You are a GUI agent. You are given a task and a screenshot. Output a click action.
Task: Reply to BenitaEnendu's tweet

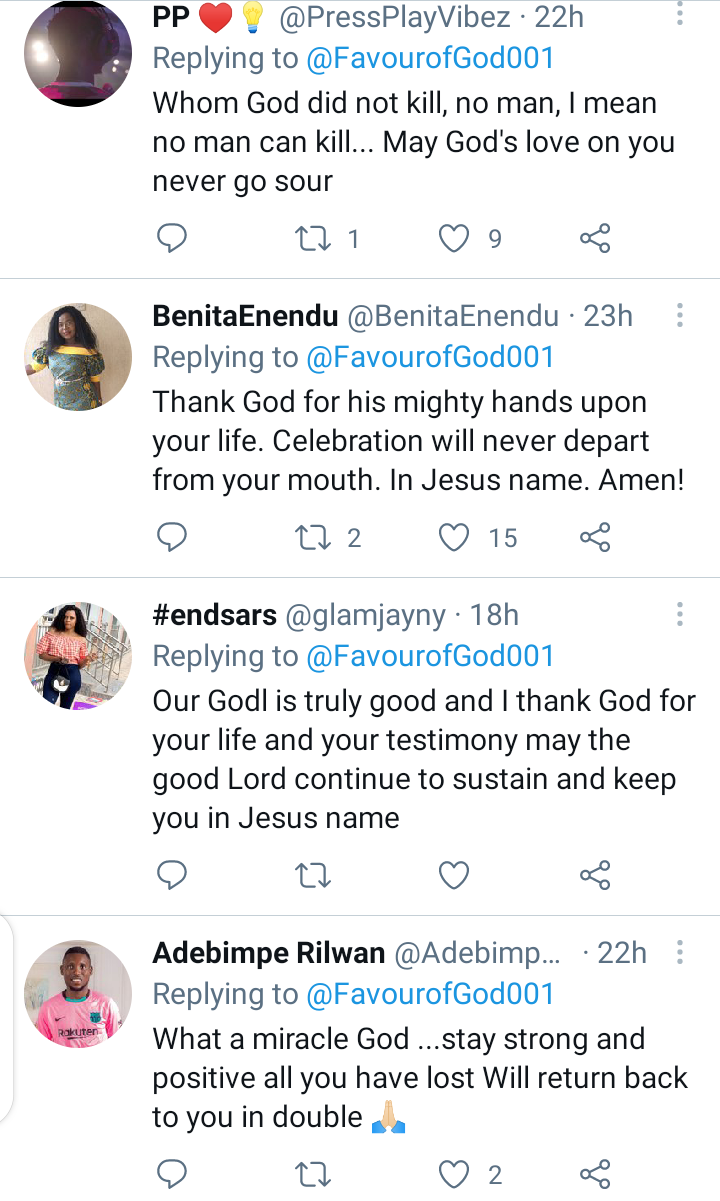coord(173,538)
